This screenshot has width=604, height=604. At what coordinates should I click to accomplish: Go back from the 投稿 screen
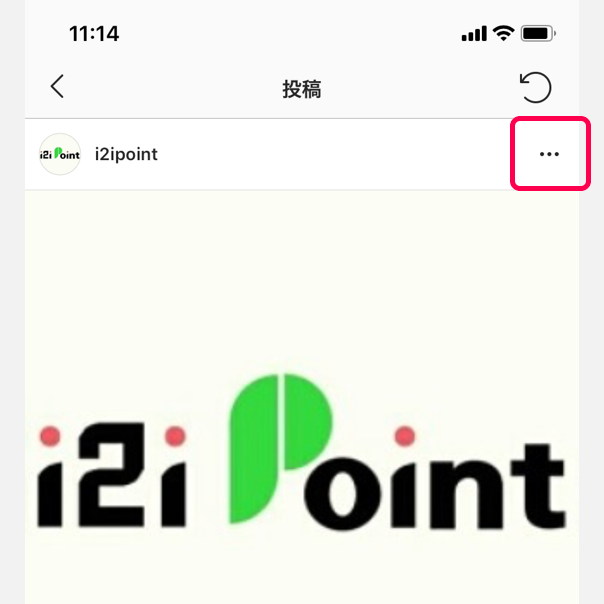[57, 87]
